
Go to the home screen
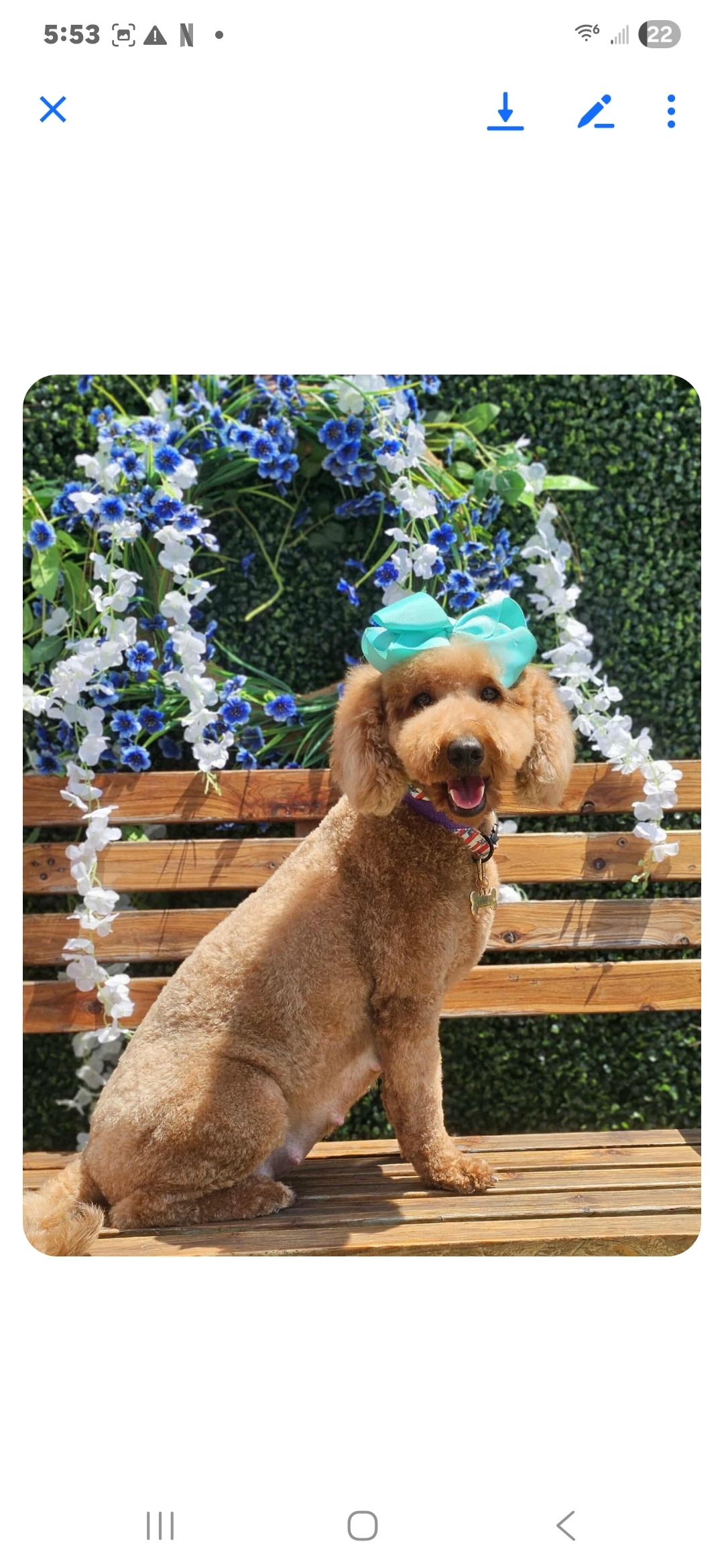pos(362,1526)
